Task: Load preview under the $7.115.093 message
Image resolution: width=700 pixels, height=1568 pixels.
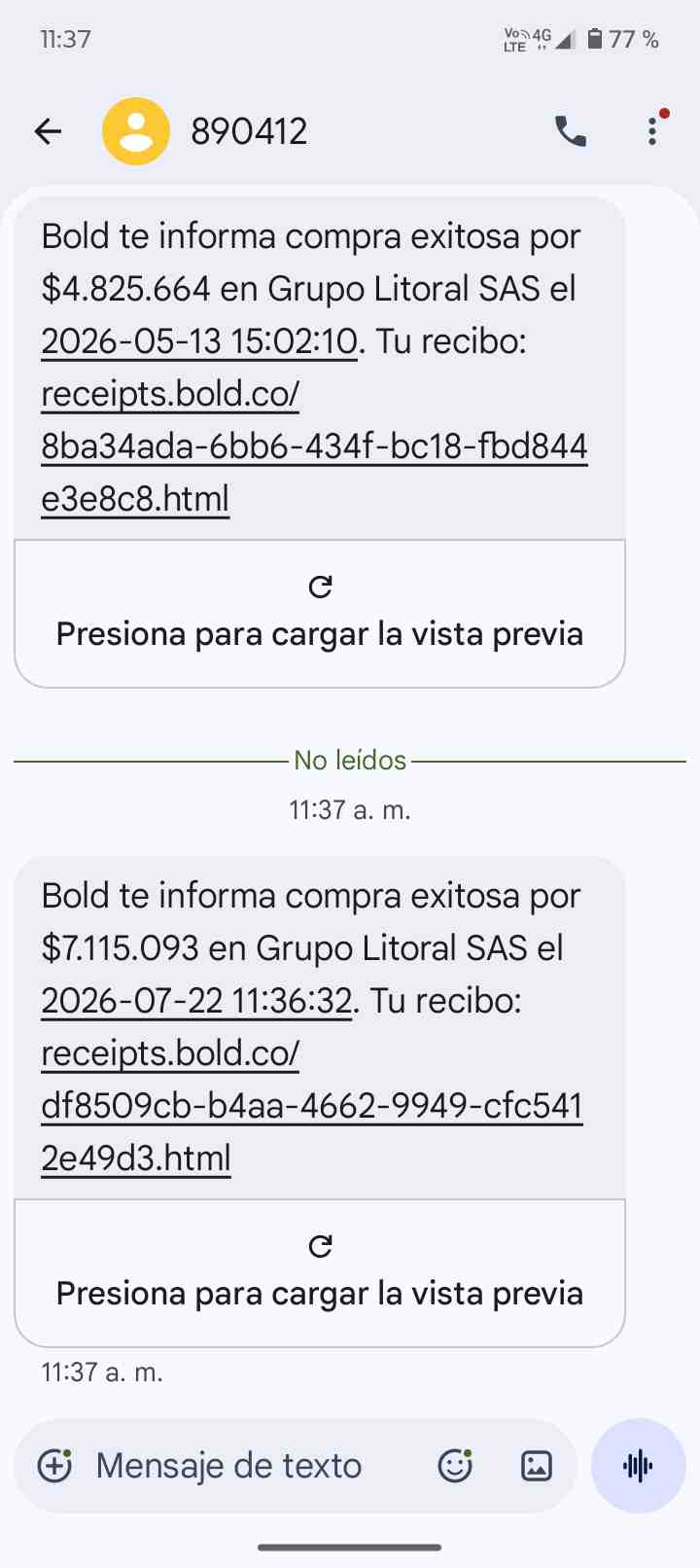Action: click(x=320, y=1273)
